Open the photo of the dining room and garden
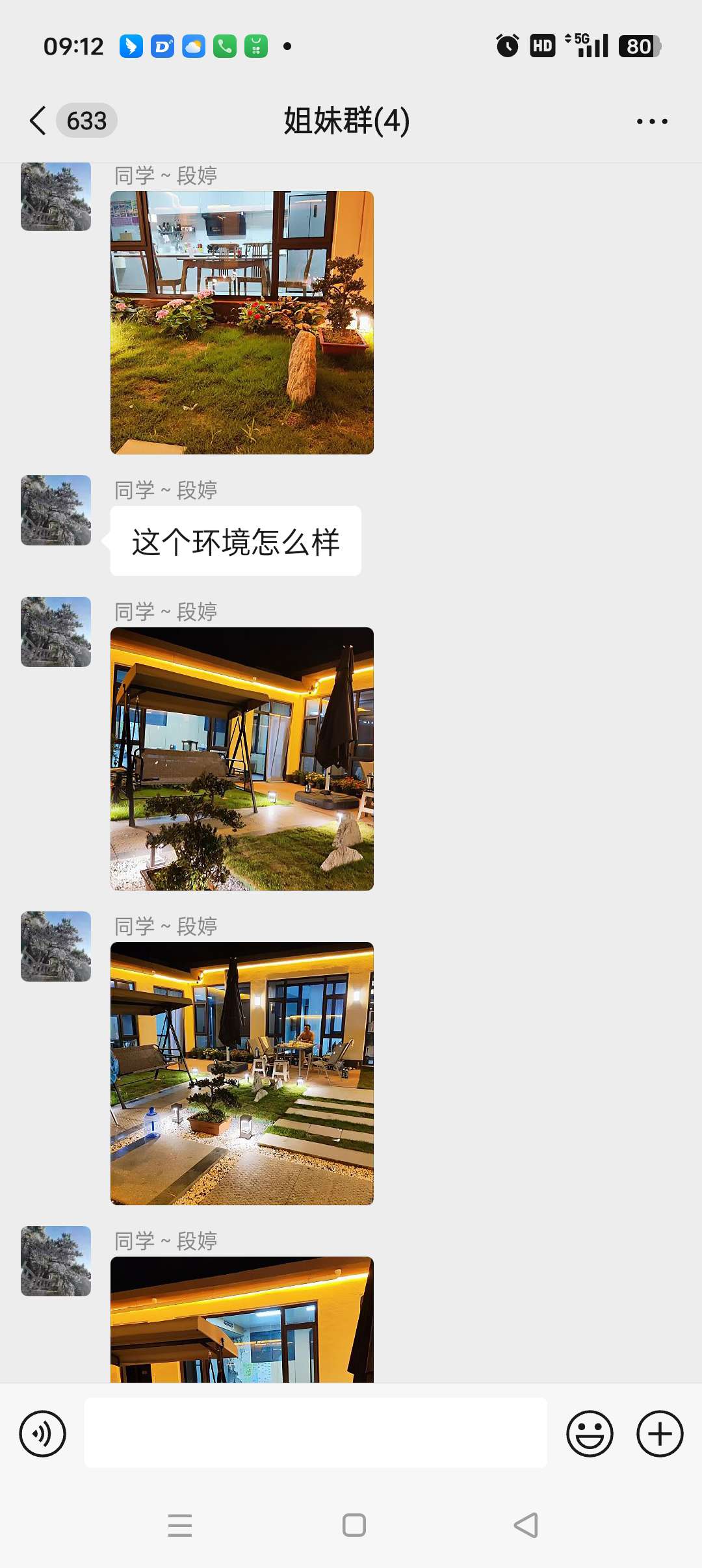 [242, 322]
